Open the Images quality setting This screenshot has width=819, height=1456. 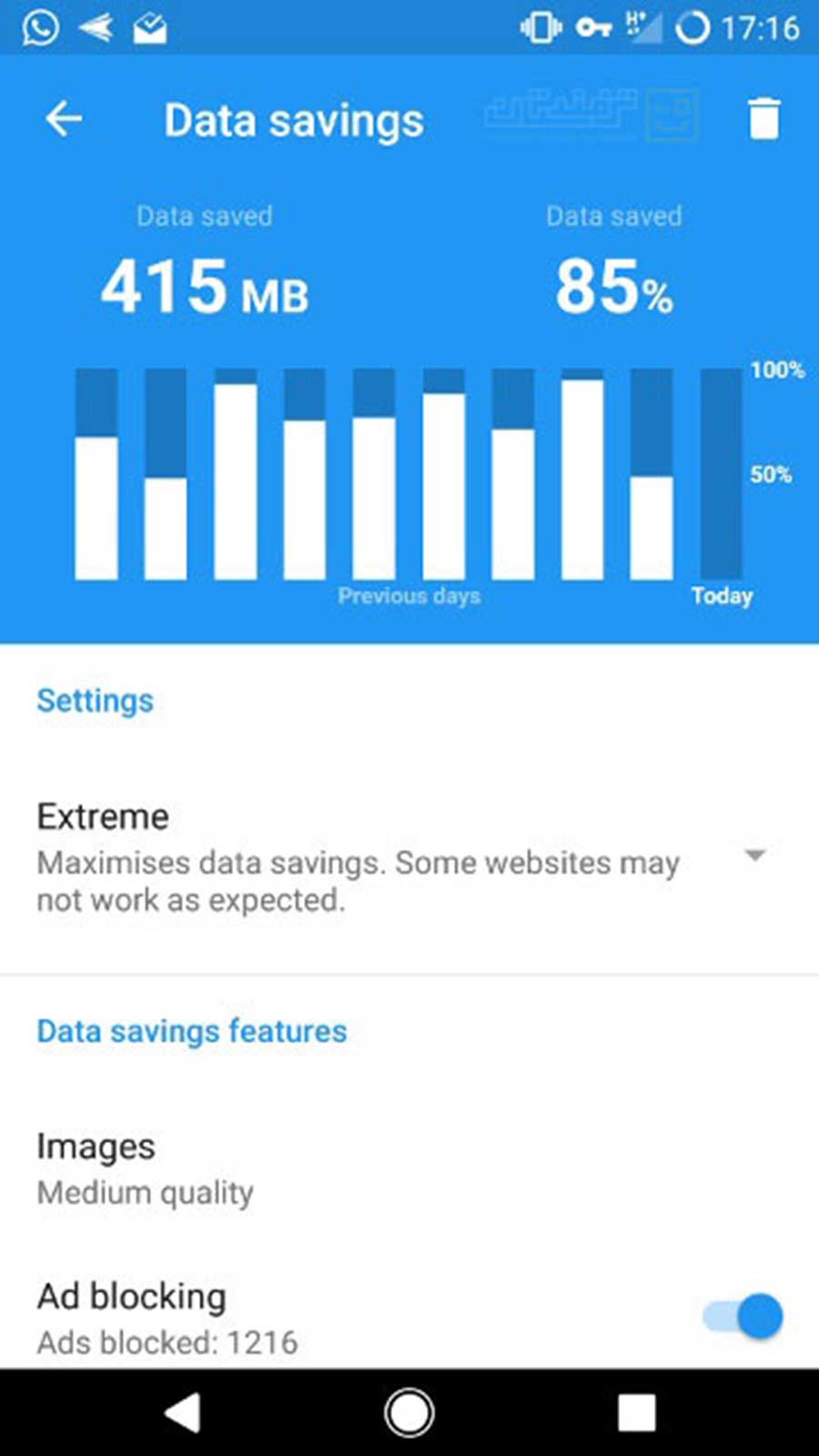(409, 1168)
